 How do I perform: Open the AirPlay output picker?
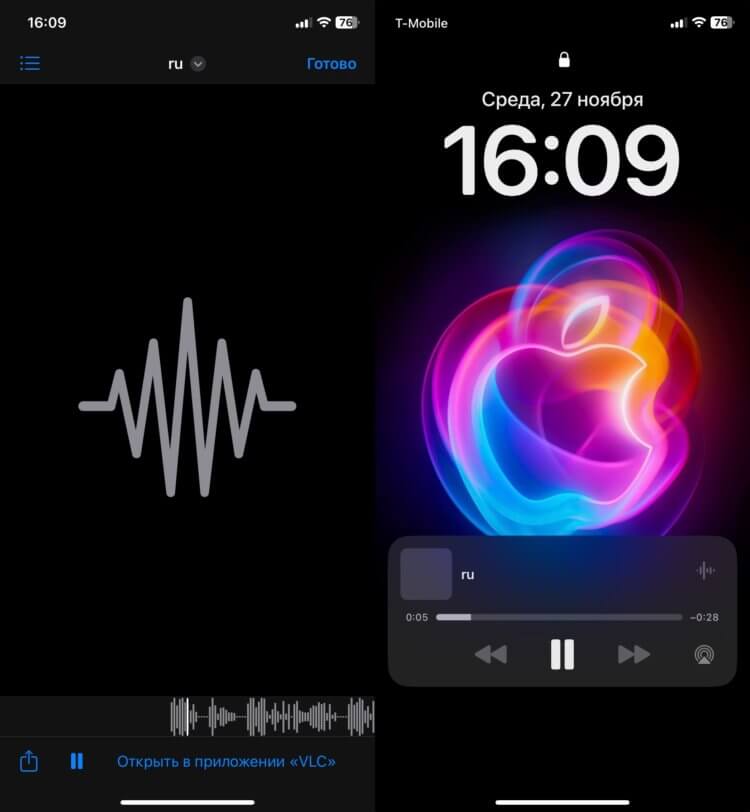pyautogui.click(x=704, y=655)
